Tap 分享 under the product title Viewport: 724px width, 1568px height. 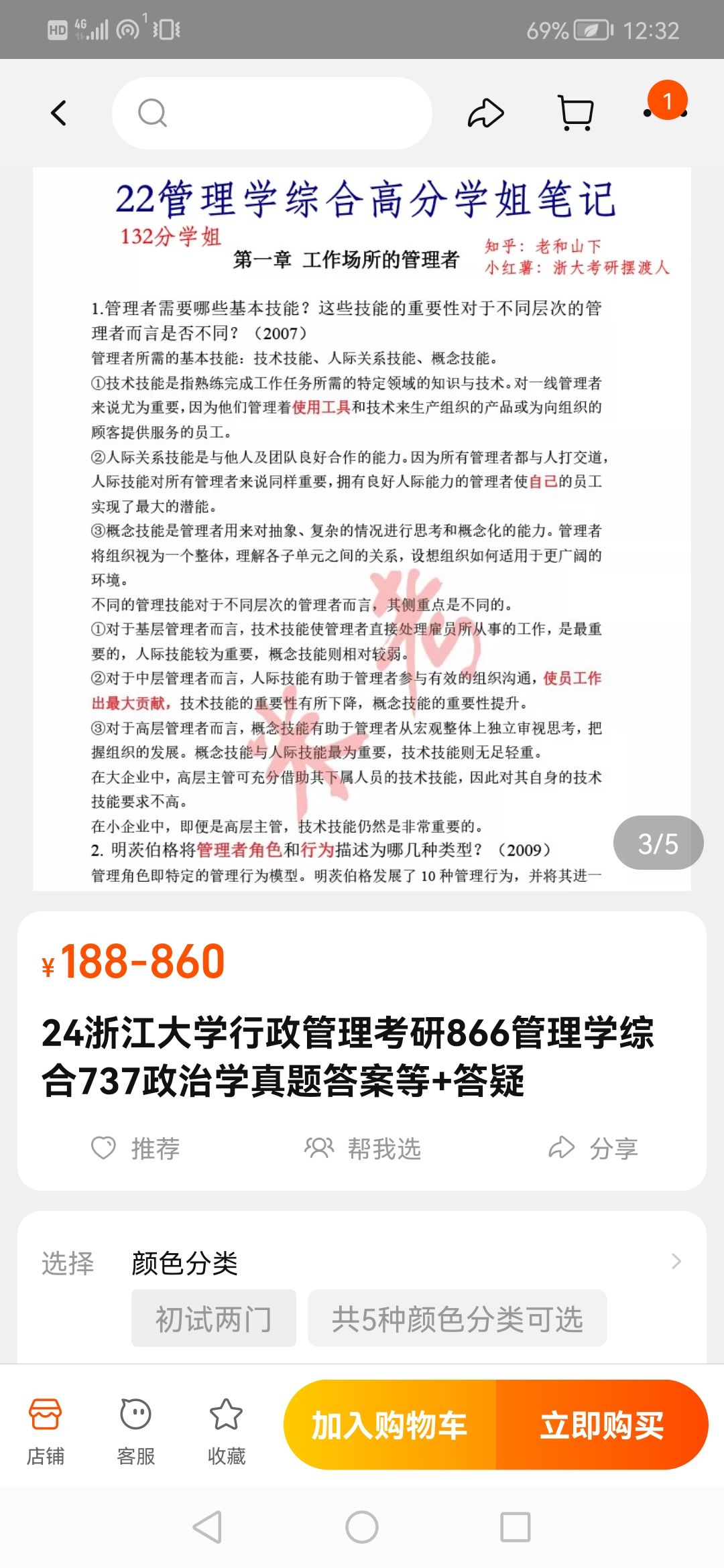tap(593, 1149)
